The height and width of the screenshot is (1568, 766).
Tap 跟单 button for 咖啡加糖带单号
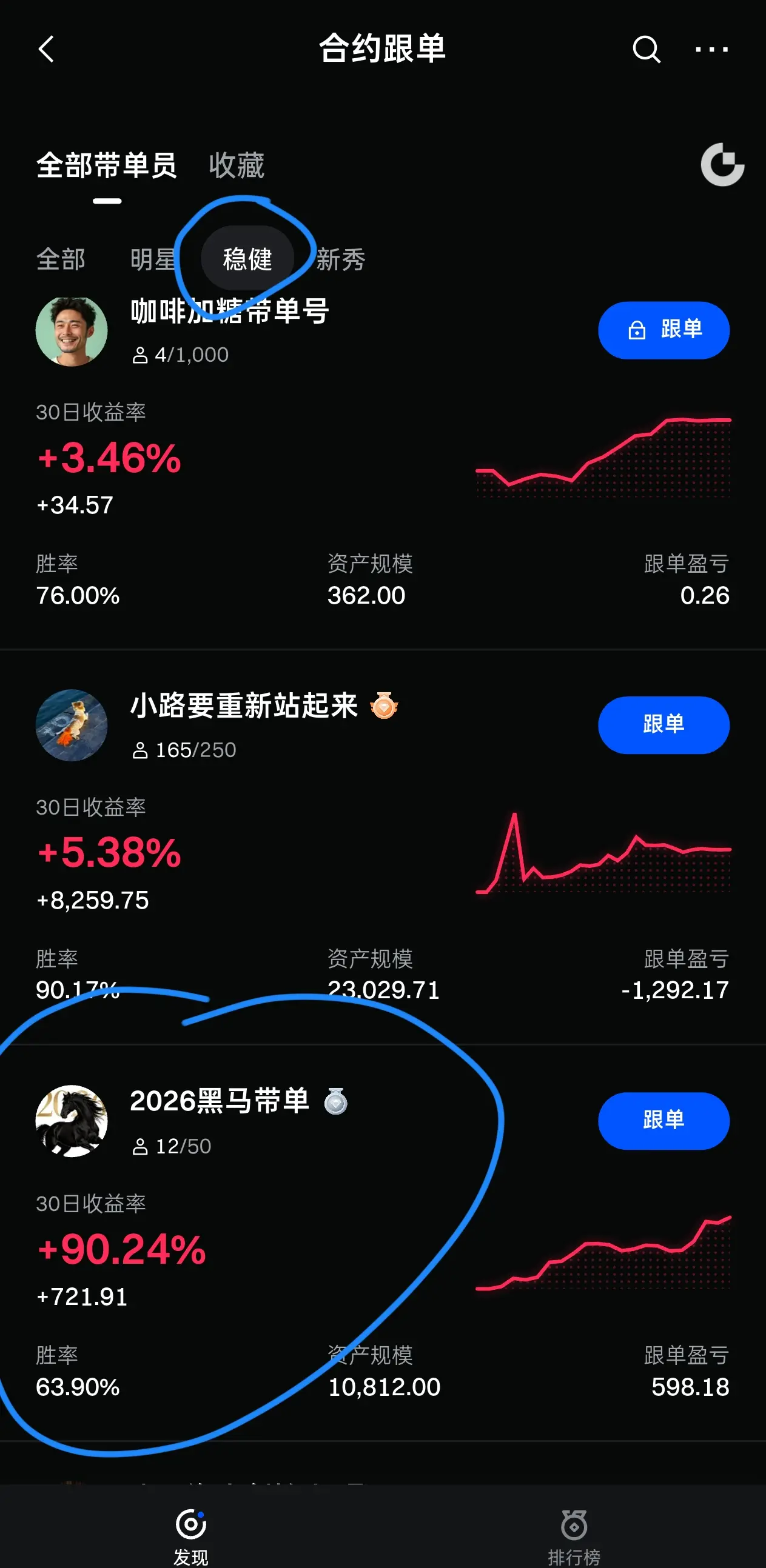663,330
